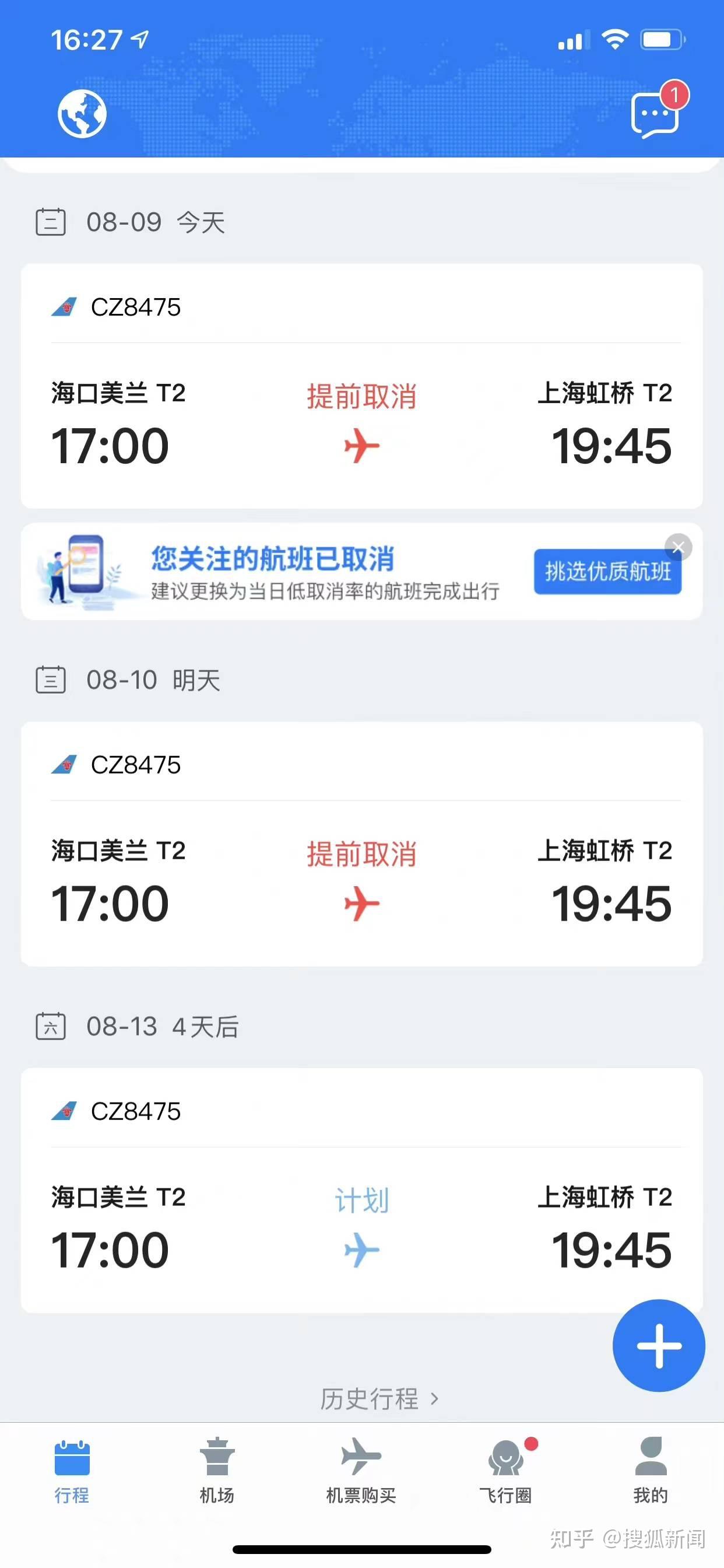Dismiss the cancelled flight banner

tap(679, 547)
